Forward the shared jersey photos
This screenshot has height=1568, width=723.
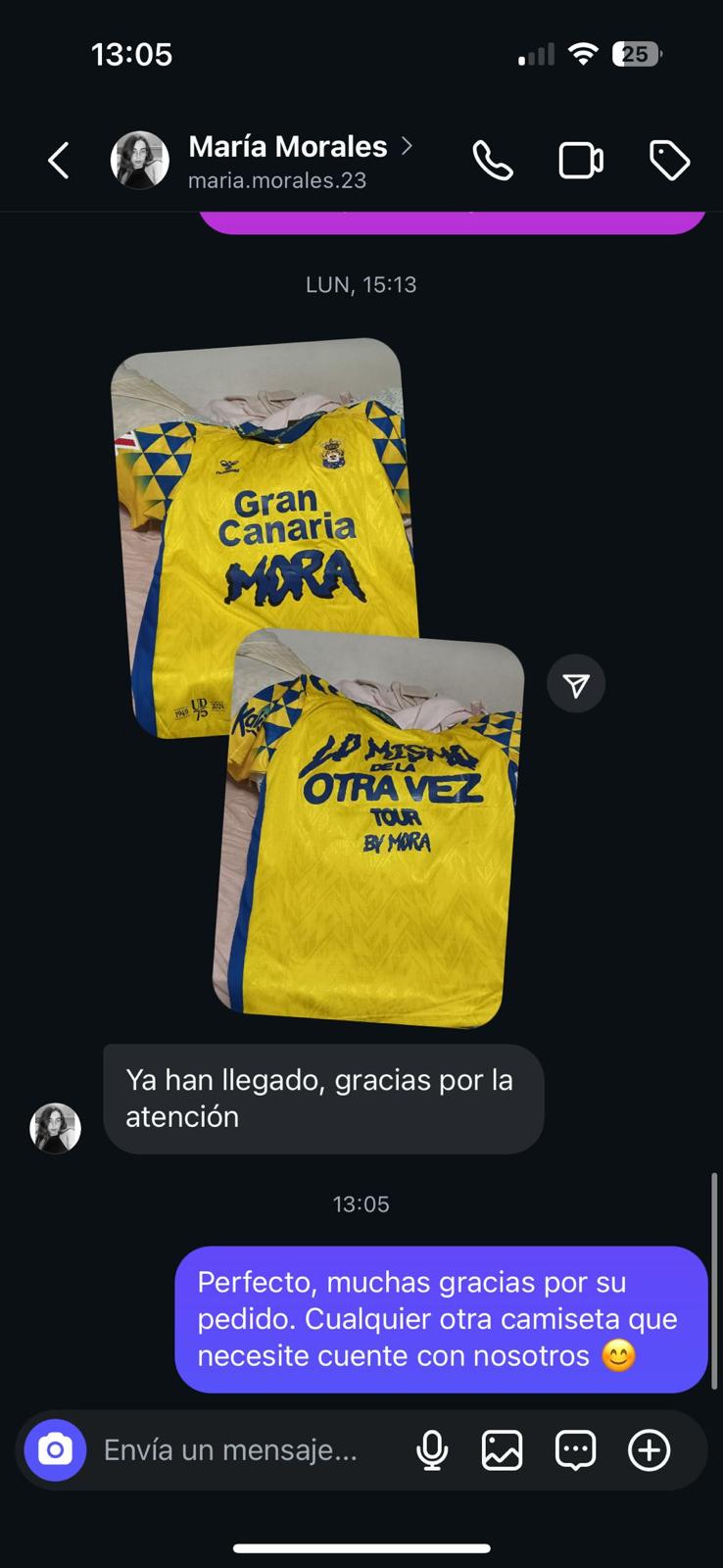point(576,684)
